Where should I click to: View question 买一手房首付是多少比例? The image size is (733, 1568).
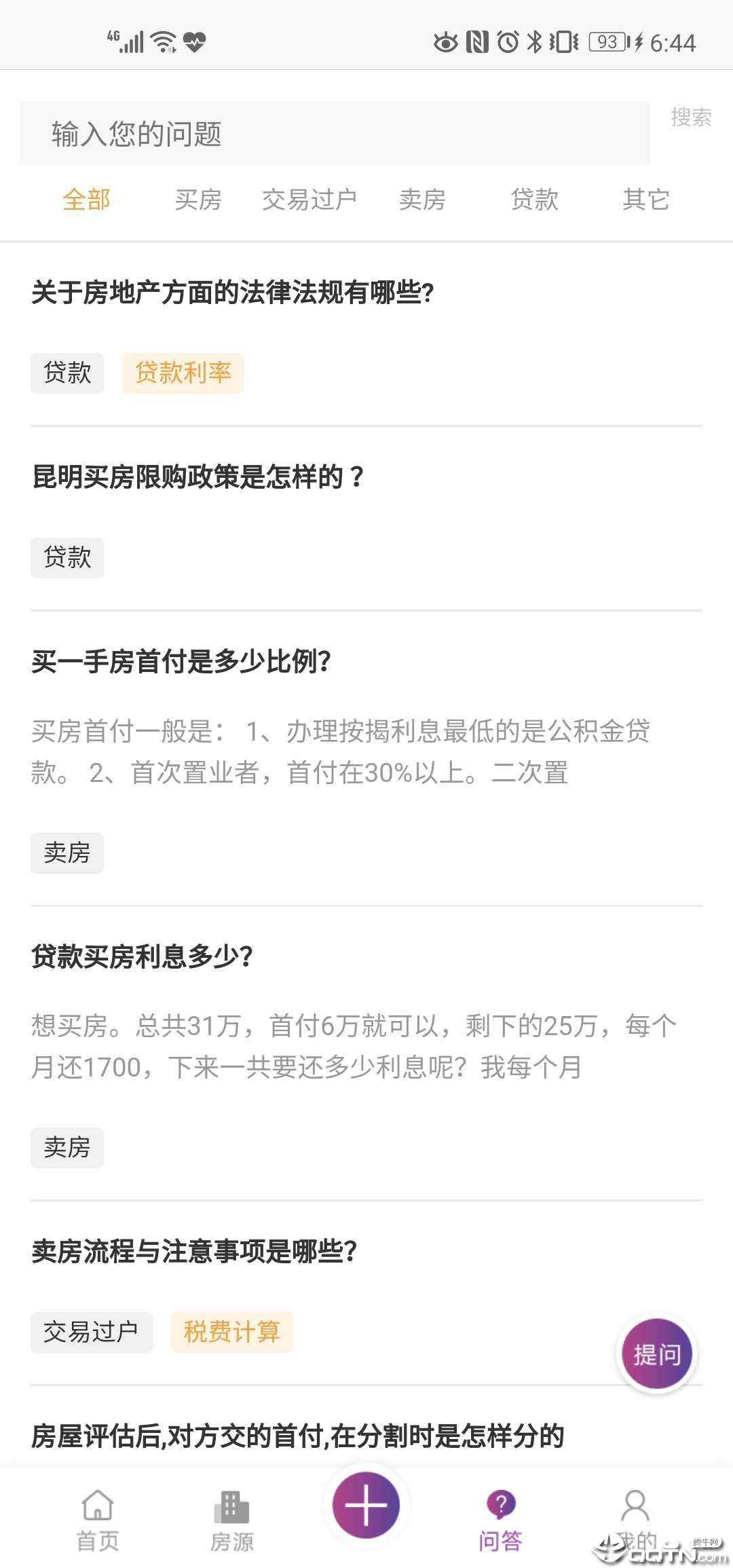(181, 662)
